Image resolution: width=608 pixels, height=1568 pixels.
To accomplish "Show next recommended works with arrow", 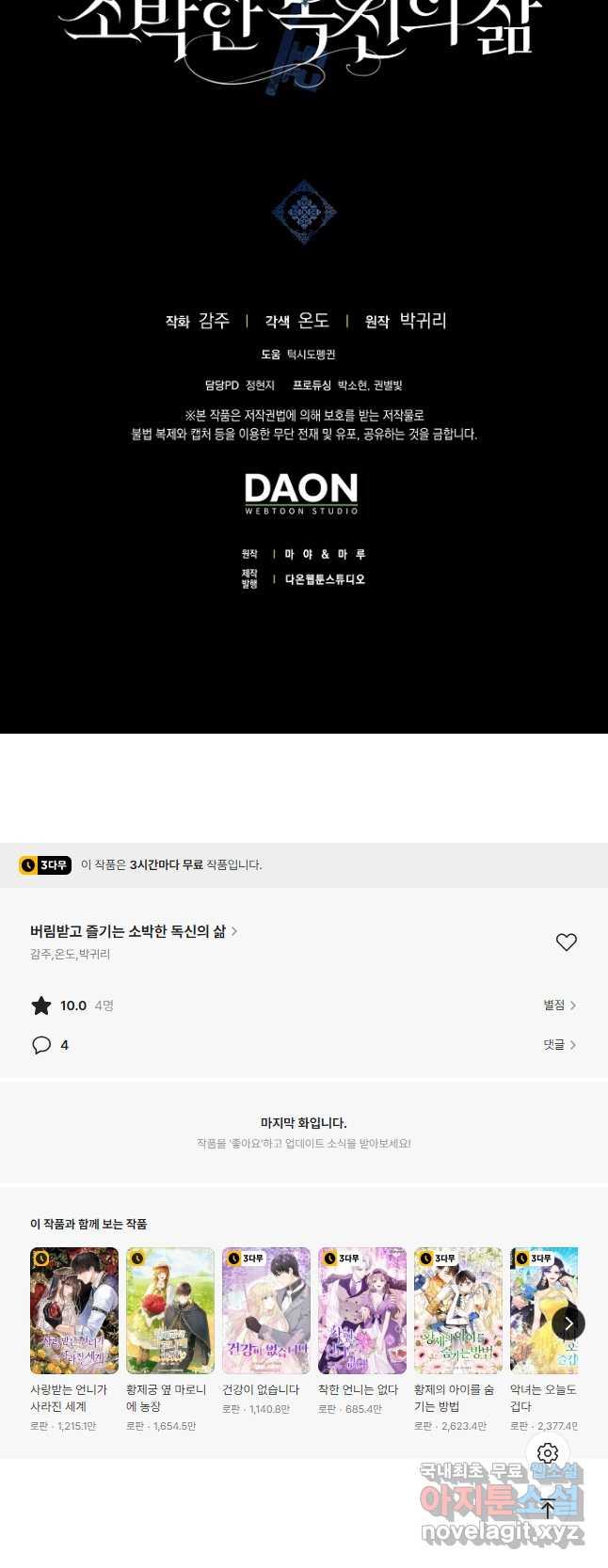I will tap(568, 1323).
